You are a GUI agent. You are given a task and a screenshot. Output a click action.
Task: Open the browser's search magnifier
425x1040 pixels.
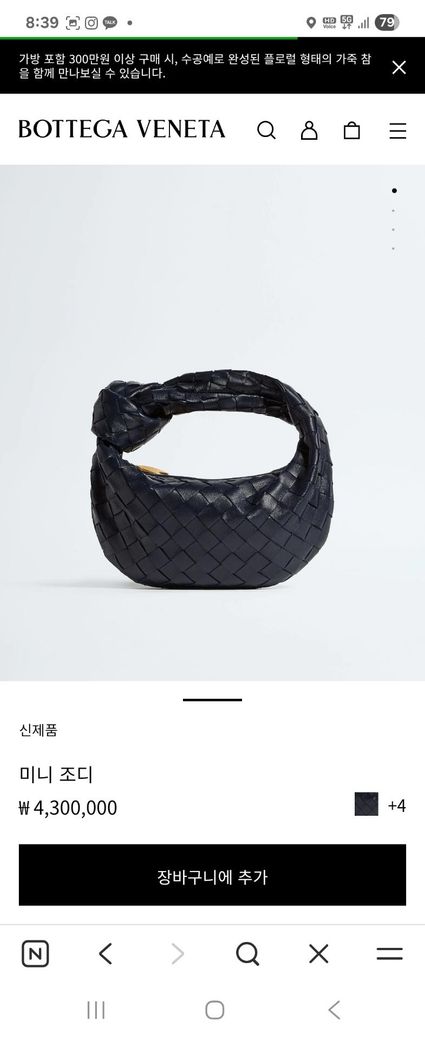247,954
